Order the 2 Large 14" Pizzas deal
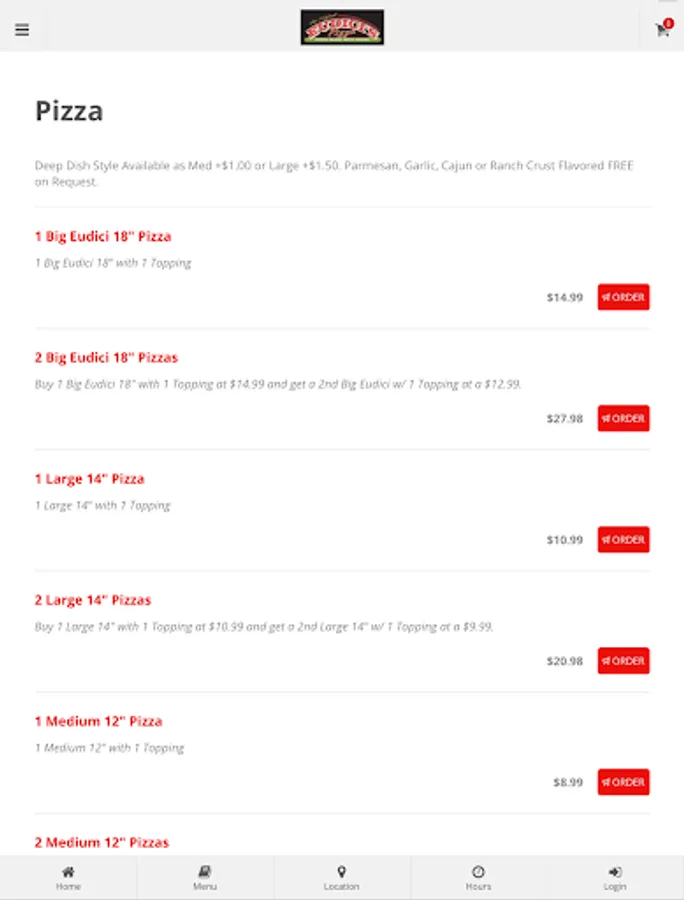The height and width of the screenshot is (900, 684). coord(623,661)
